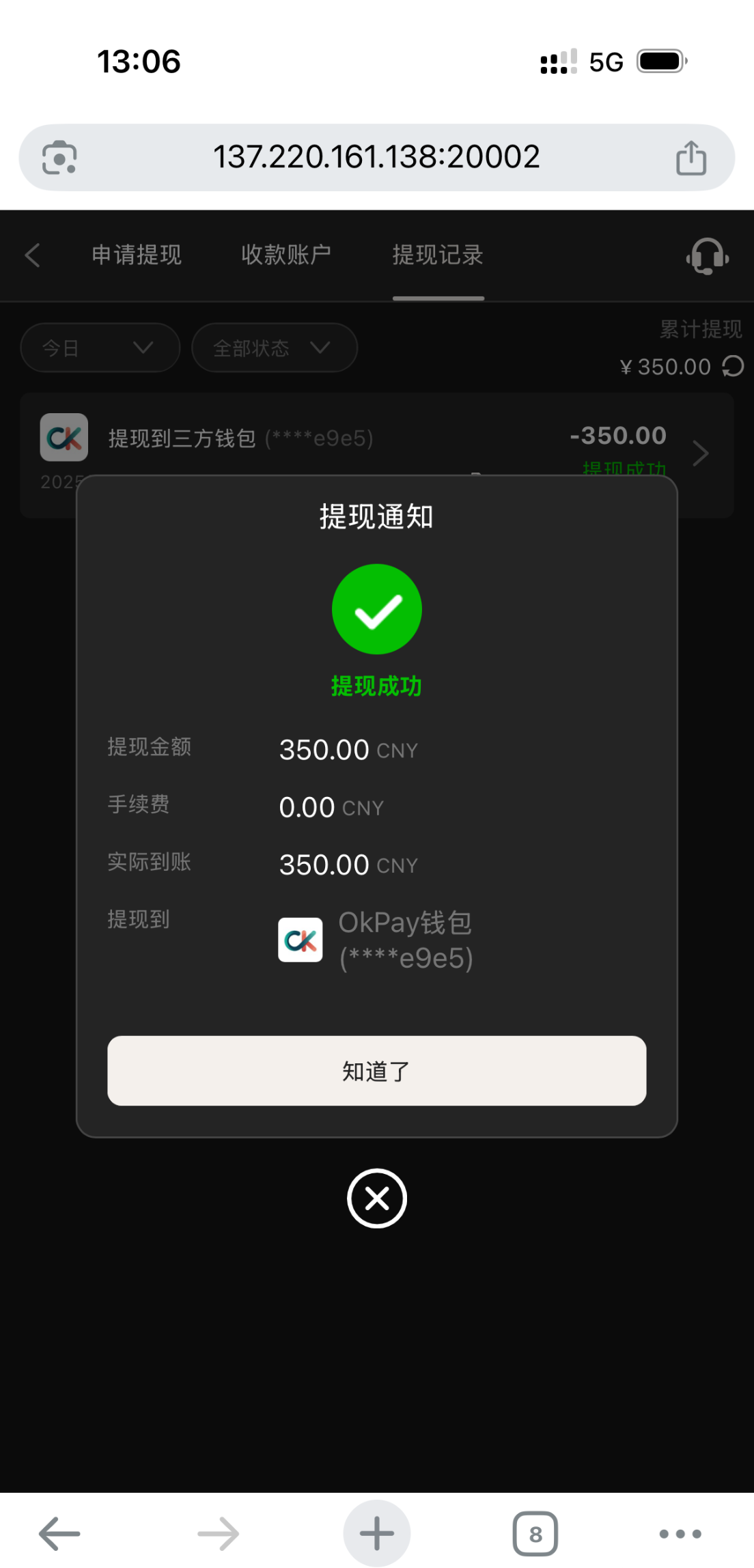Refresh the cumulative withdrawal total

coord(733,367)
